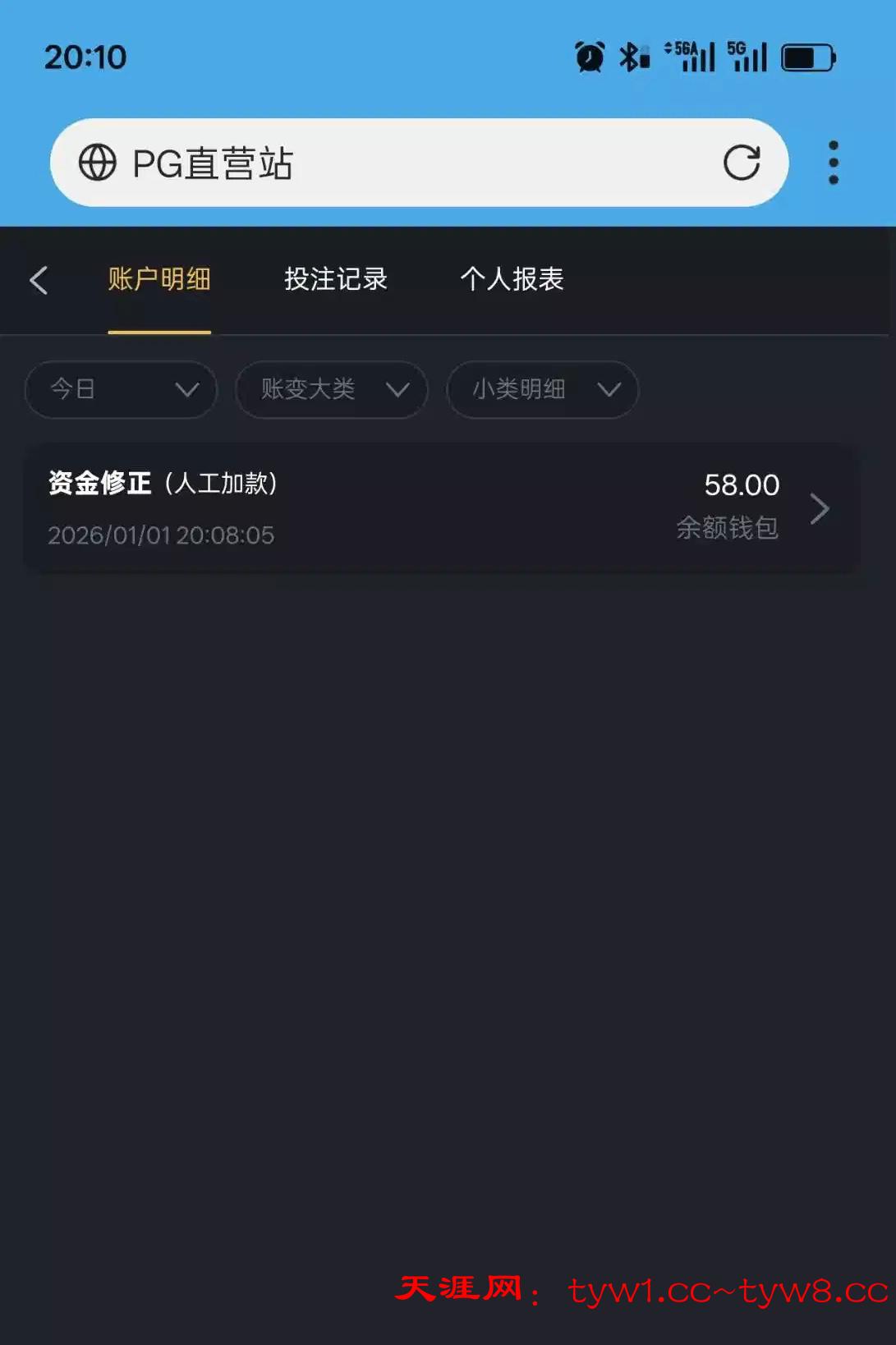
Task: Reload the page with the refresh icon
Action: click(741, 163)
